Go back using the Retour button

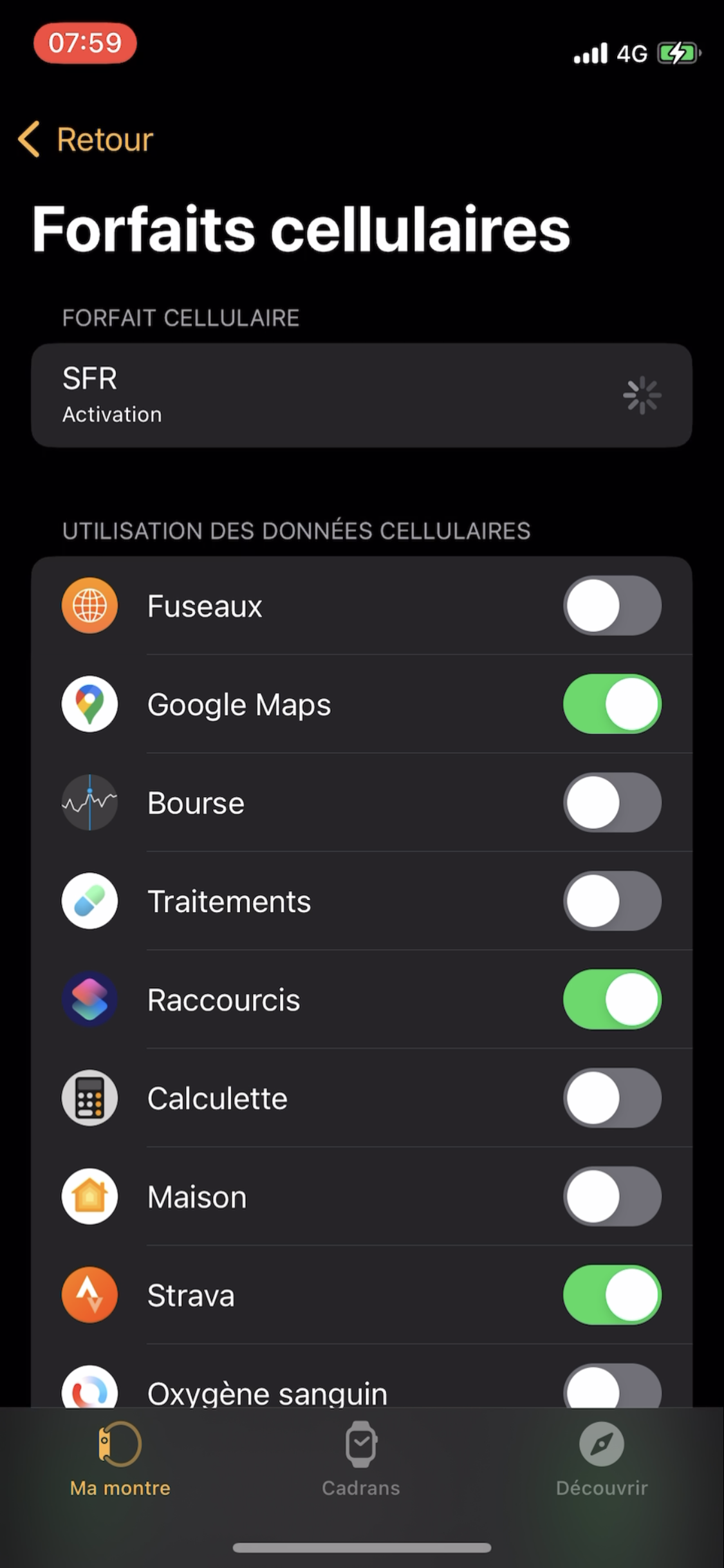87,139
